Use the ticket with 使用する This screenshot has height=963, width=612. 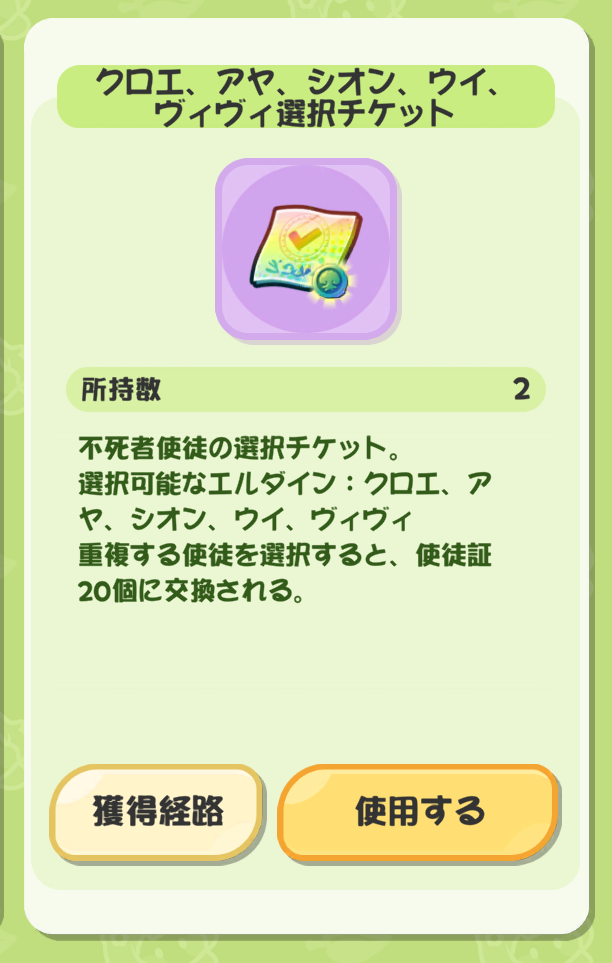(417, 812)
